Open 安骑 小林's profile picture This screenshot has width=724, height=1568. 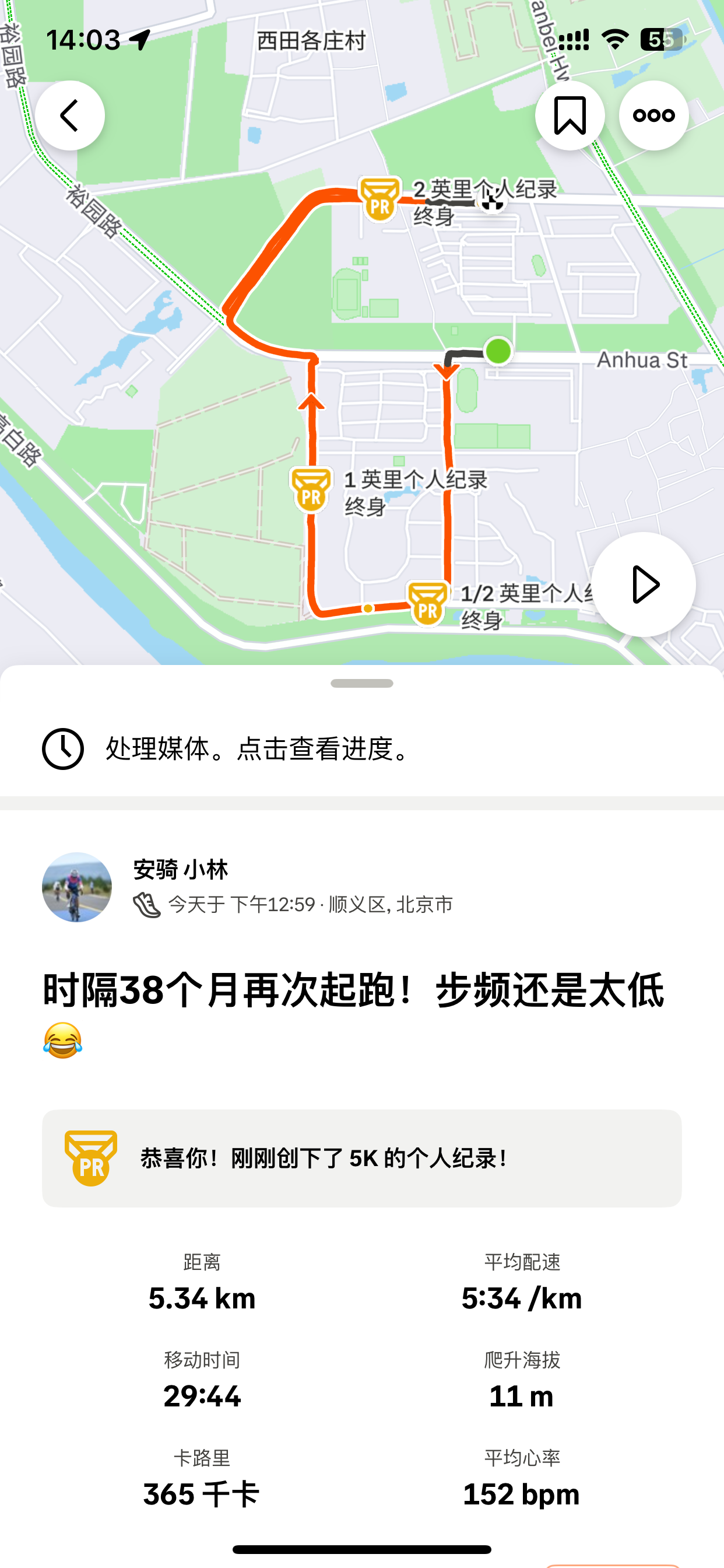coord(77,887)
